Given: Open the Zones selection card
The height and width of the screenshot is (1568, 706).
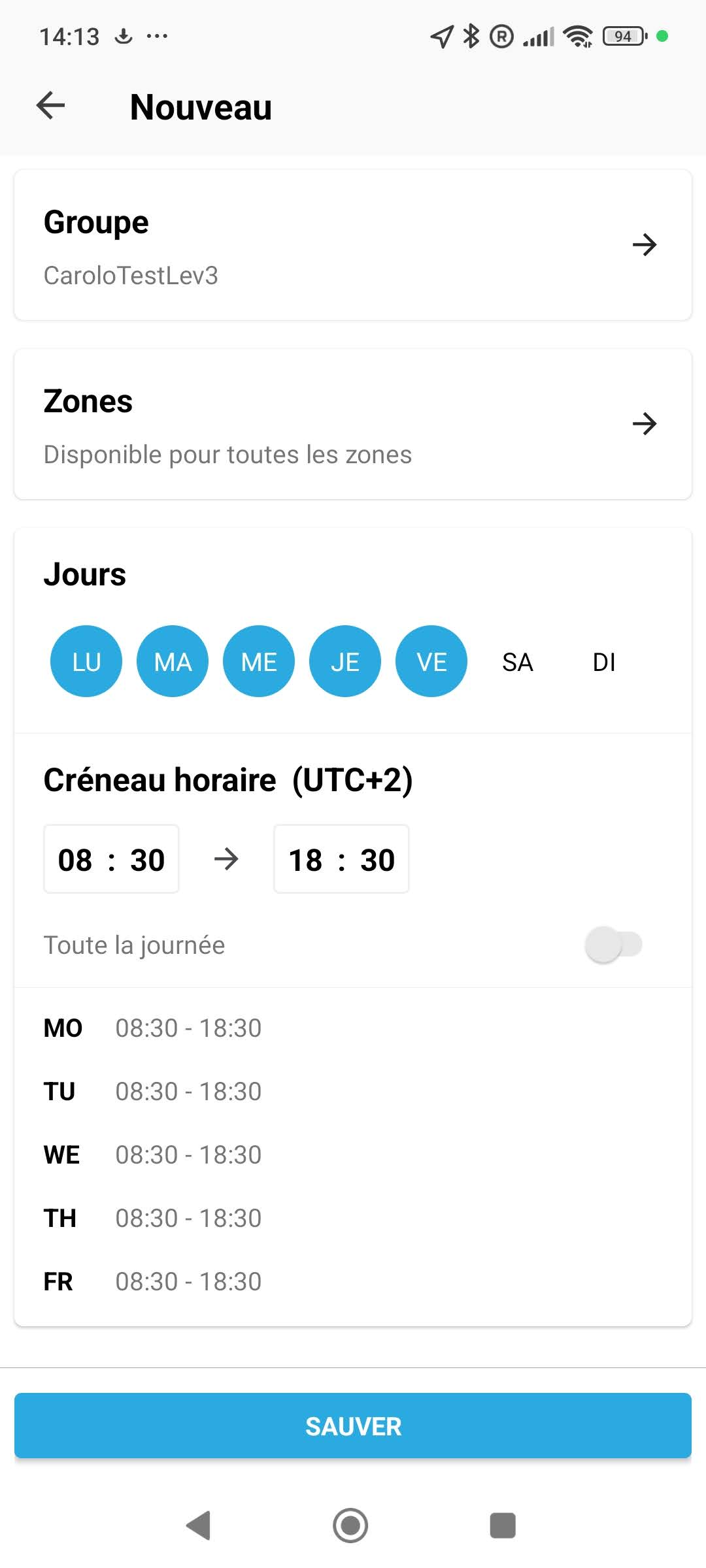Looking at the screenshot, I should click(x=353, y=424).
